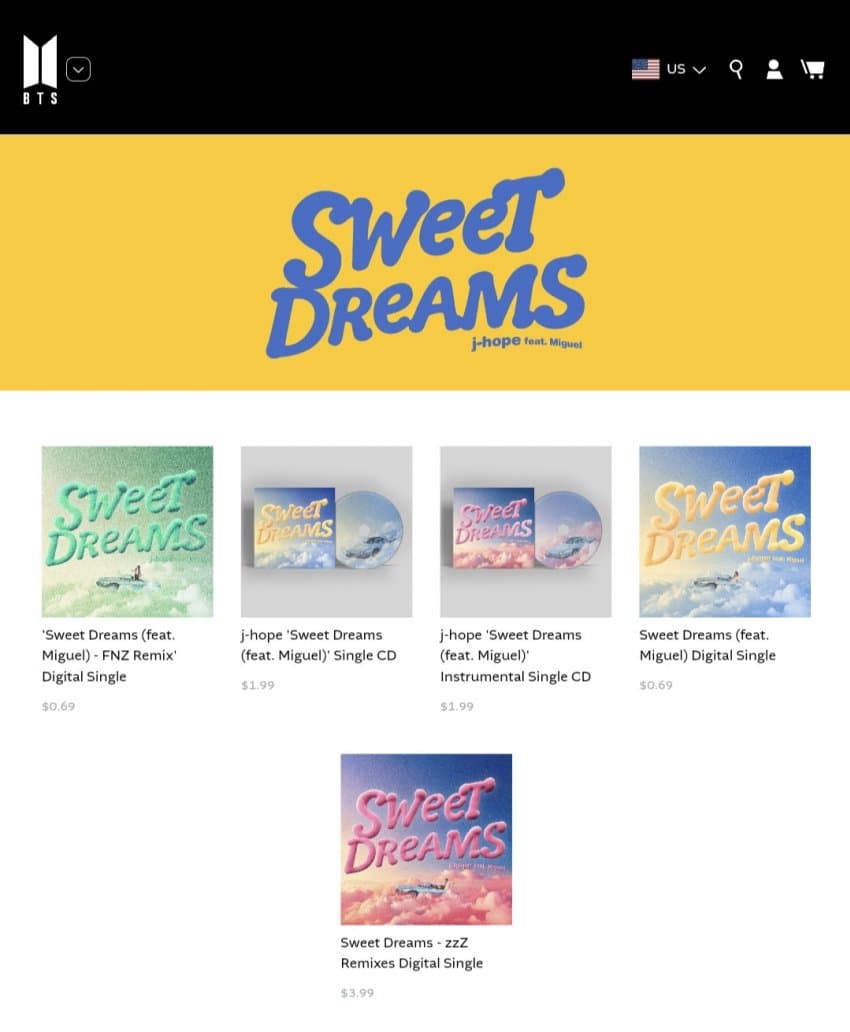Open the zzZ Remixes Digital Single product

(426, 839)
